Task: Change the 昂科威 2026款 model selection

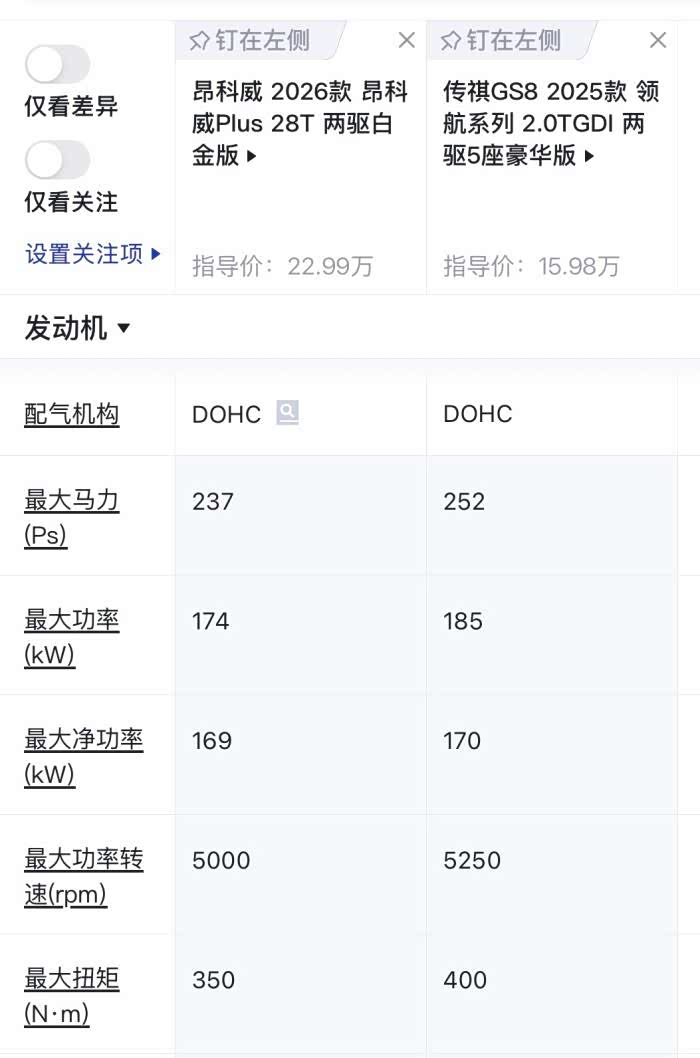Action: tap(299, 124)
